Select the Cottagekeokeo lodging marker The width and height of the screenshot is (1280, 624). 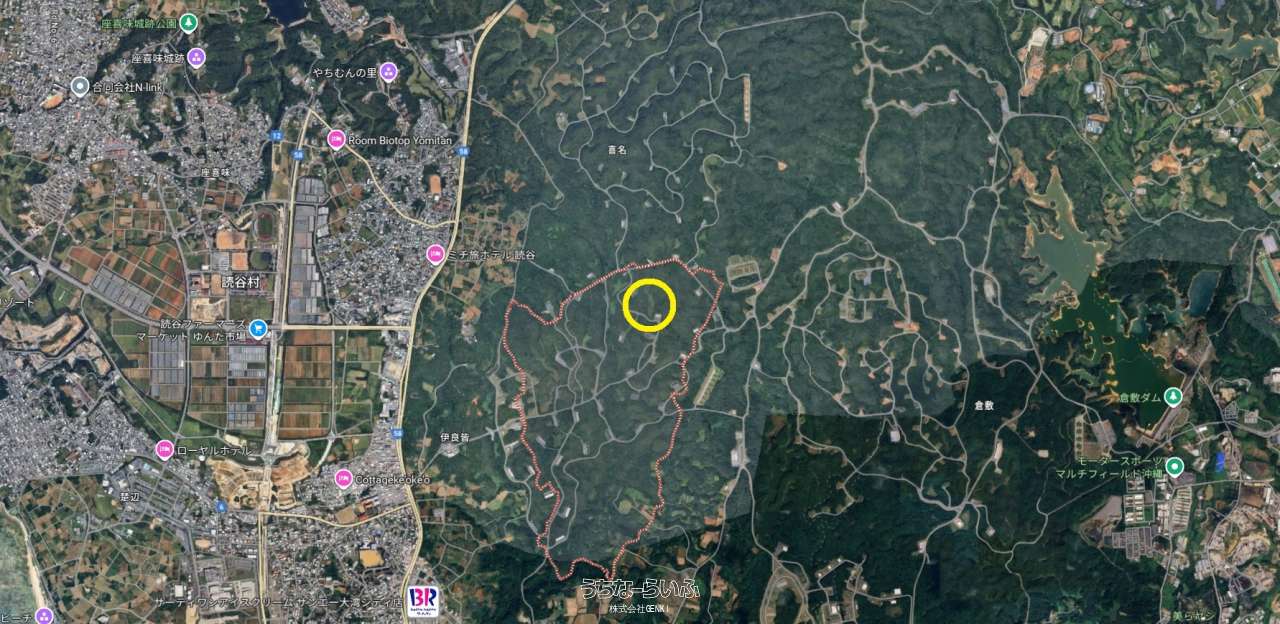[x=343, y=478]
